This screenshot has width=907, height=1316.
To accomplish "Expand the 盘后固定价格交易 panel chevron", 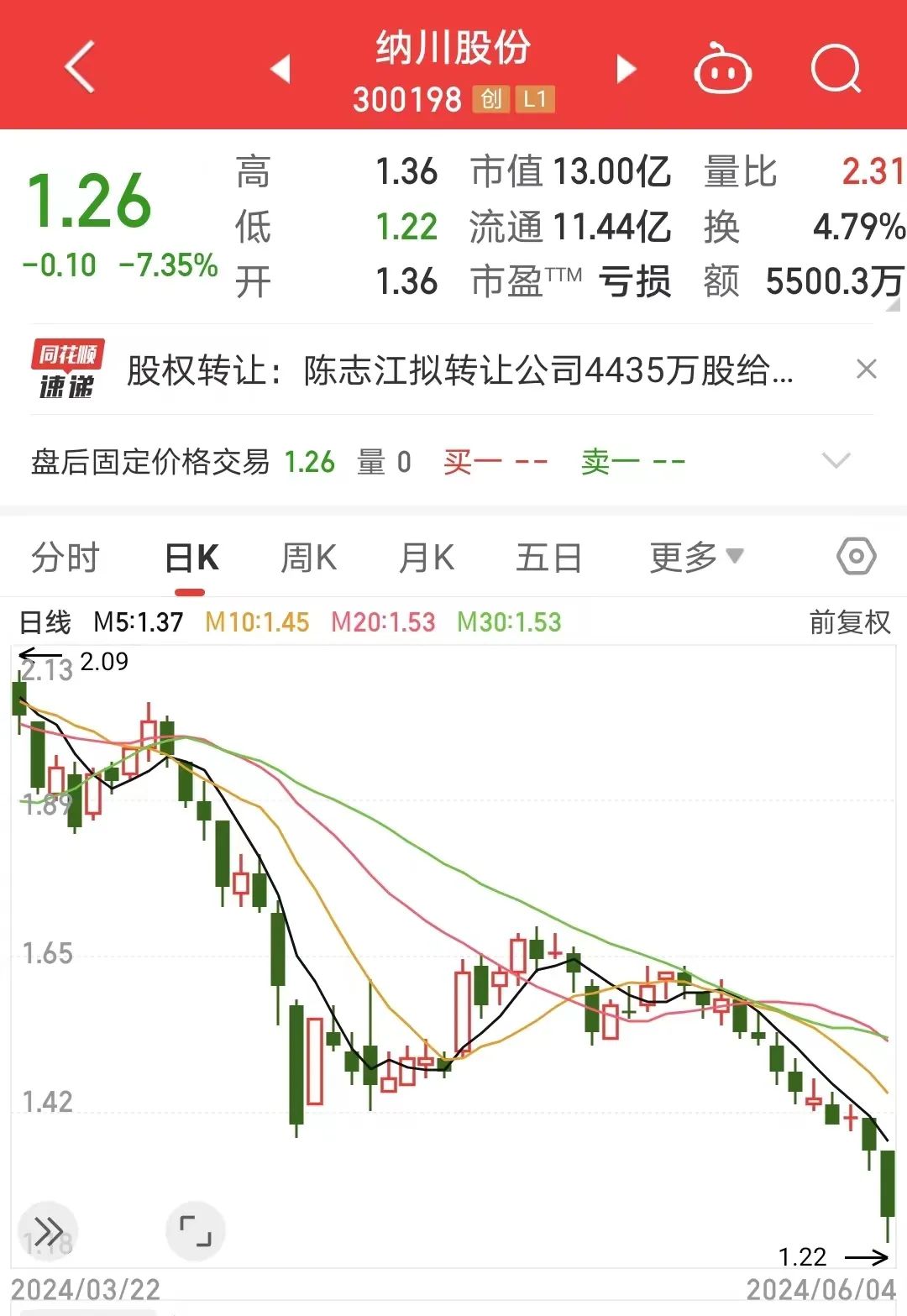I will click(836, 461).
